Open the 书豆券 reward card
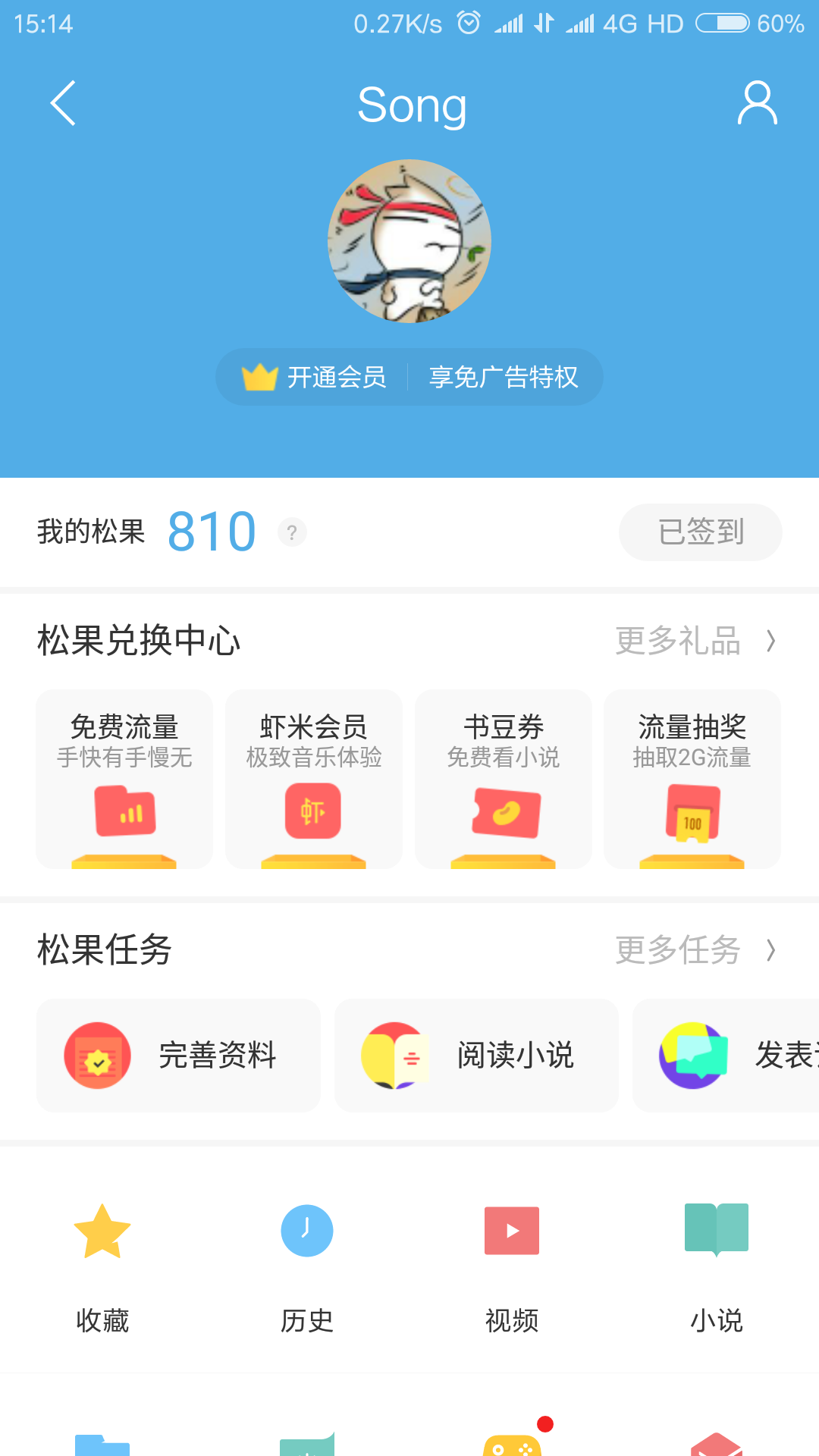Image resolution: width=819 pixels, height=1456 pixels. point(503,778)
